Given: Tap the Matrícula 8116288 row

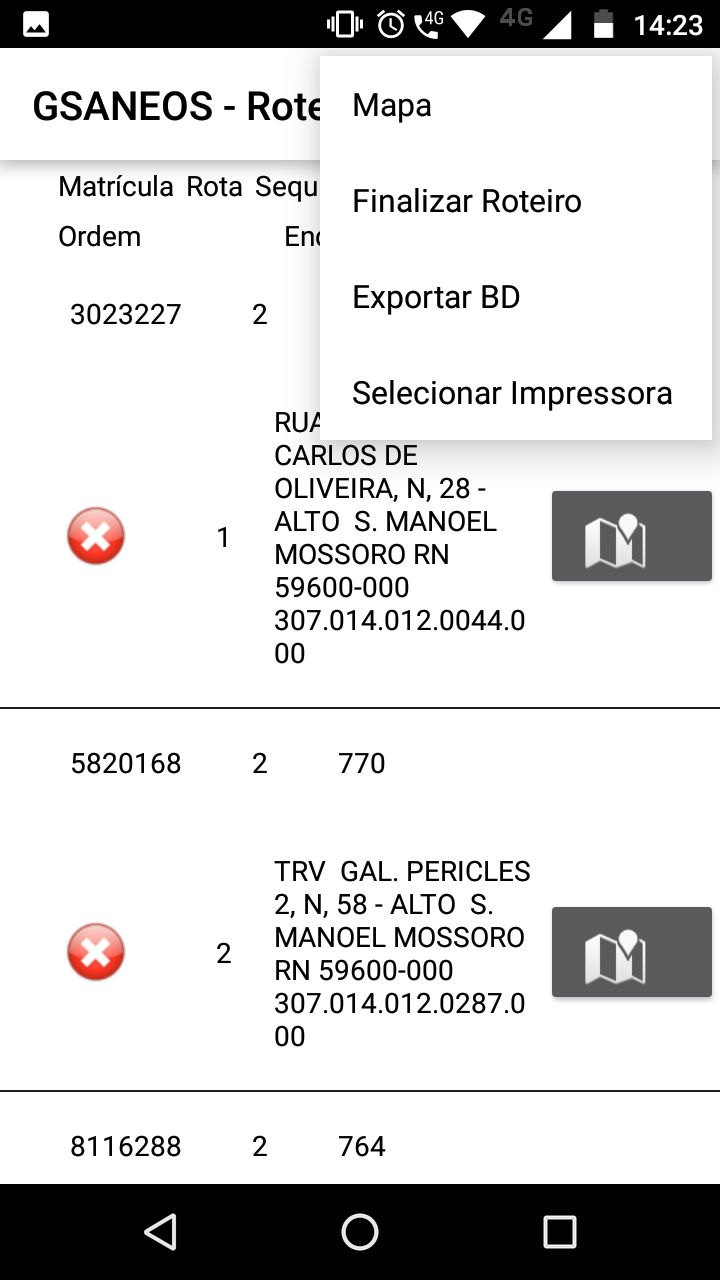Looking at the screenshot, I should pyautogui.click(x=126, y=1146).
